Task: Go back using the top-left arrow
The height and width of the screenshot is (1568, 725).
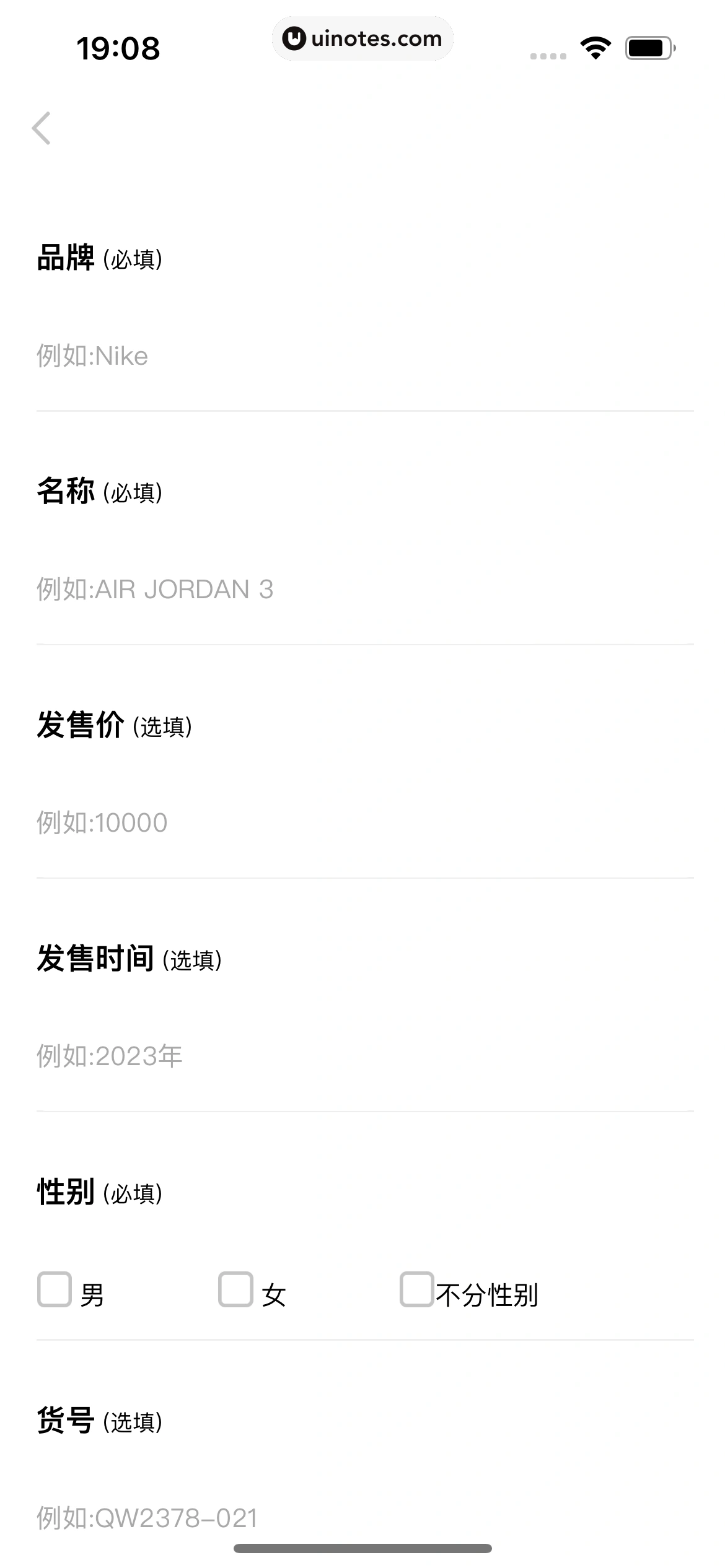Action: point(42,128)
